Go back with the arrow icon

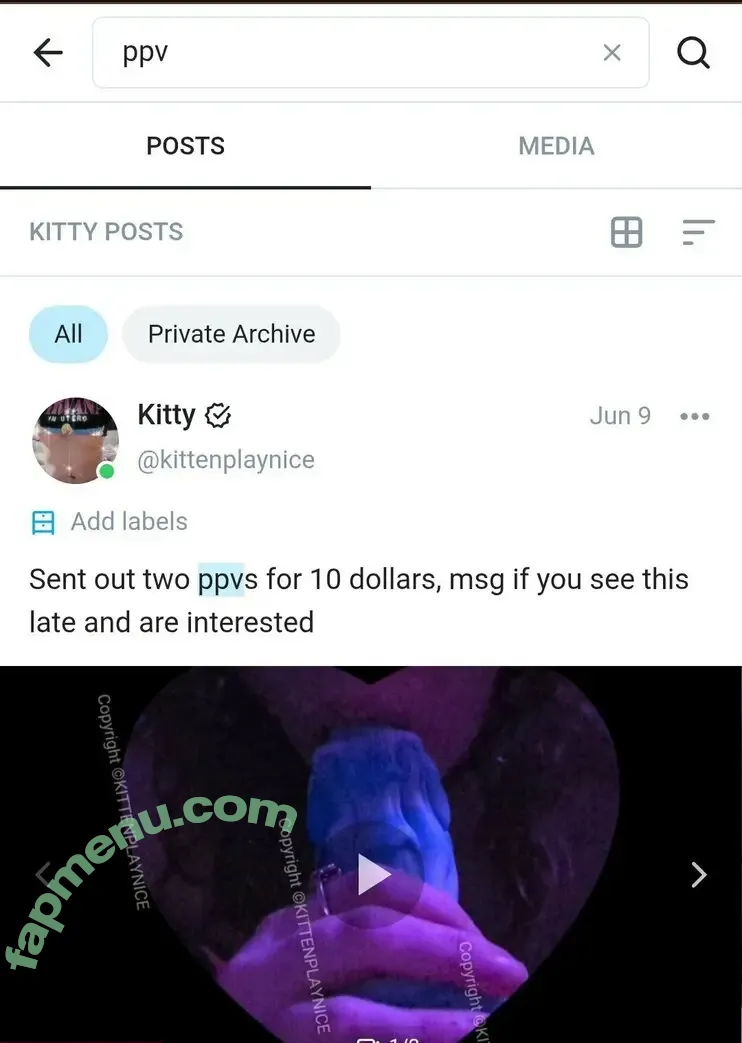click(x=48, y=53)
